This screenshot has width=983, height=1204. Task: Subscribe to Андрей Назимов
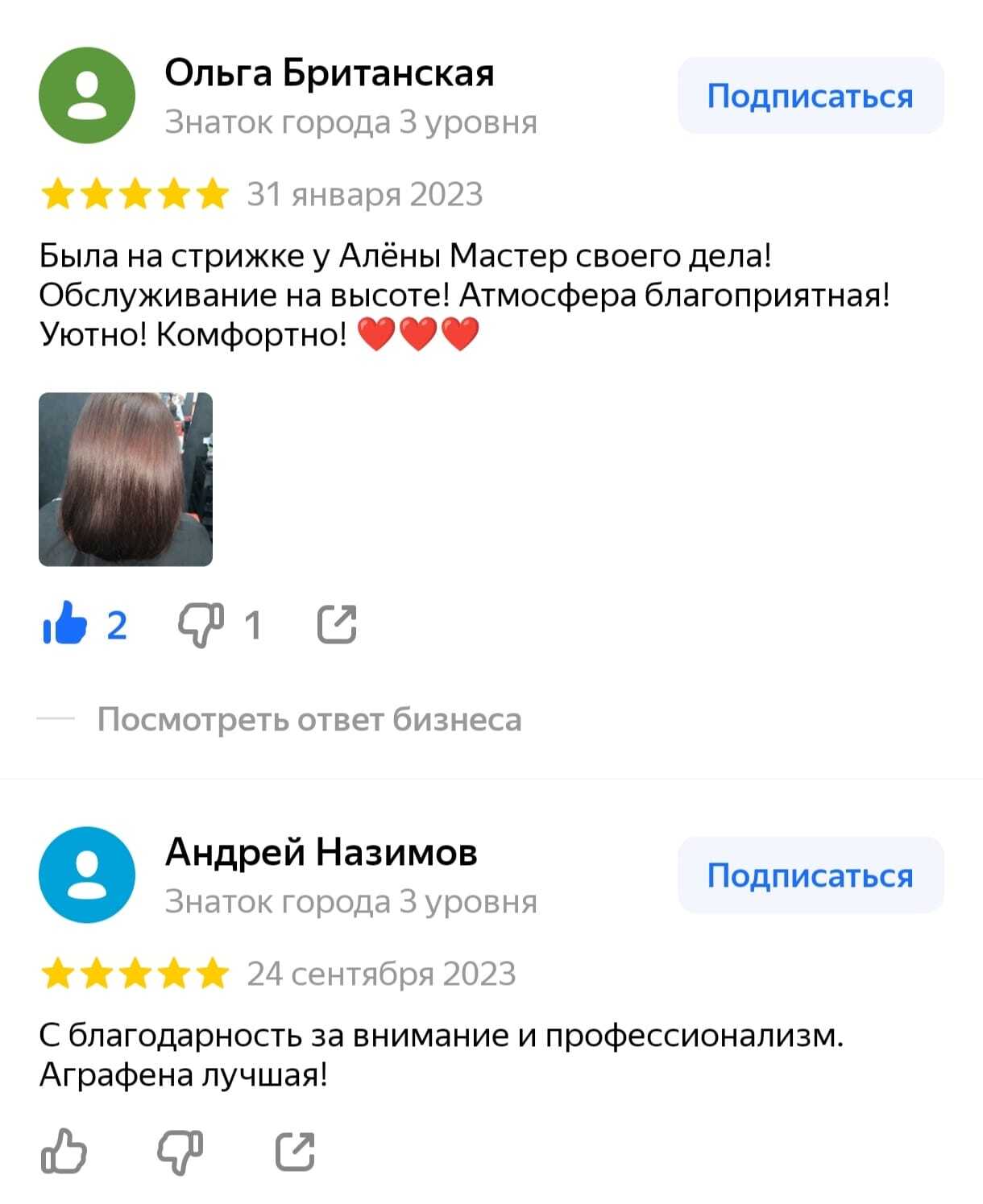tap(810, 875)
